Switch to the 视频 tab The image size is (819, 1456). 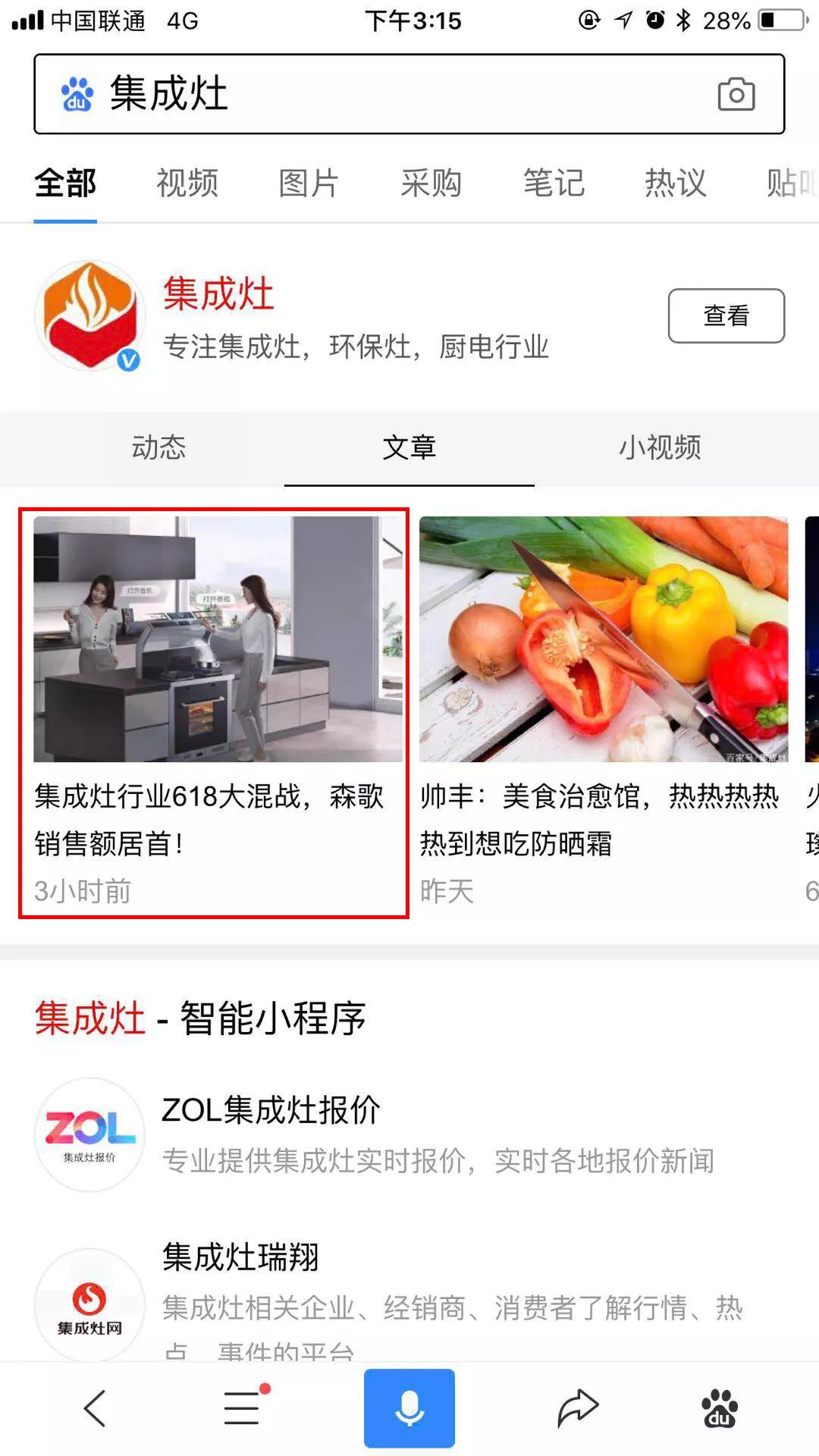coord(187,184)
